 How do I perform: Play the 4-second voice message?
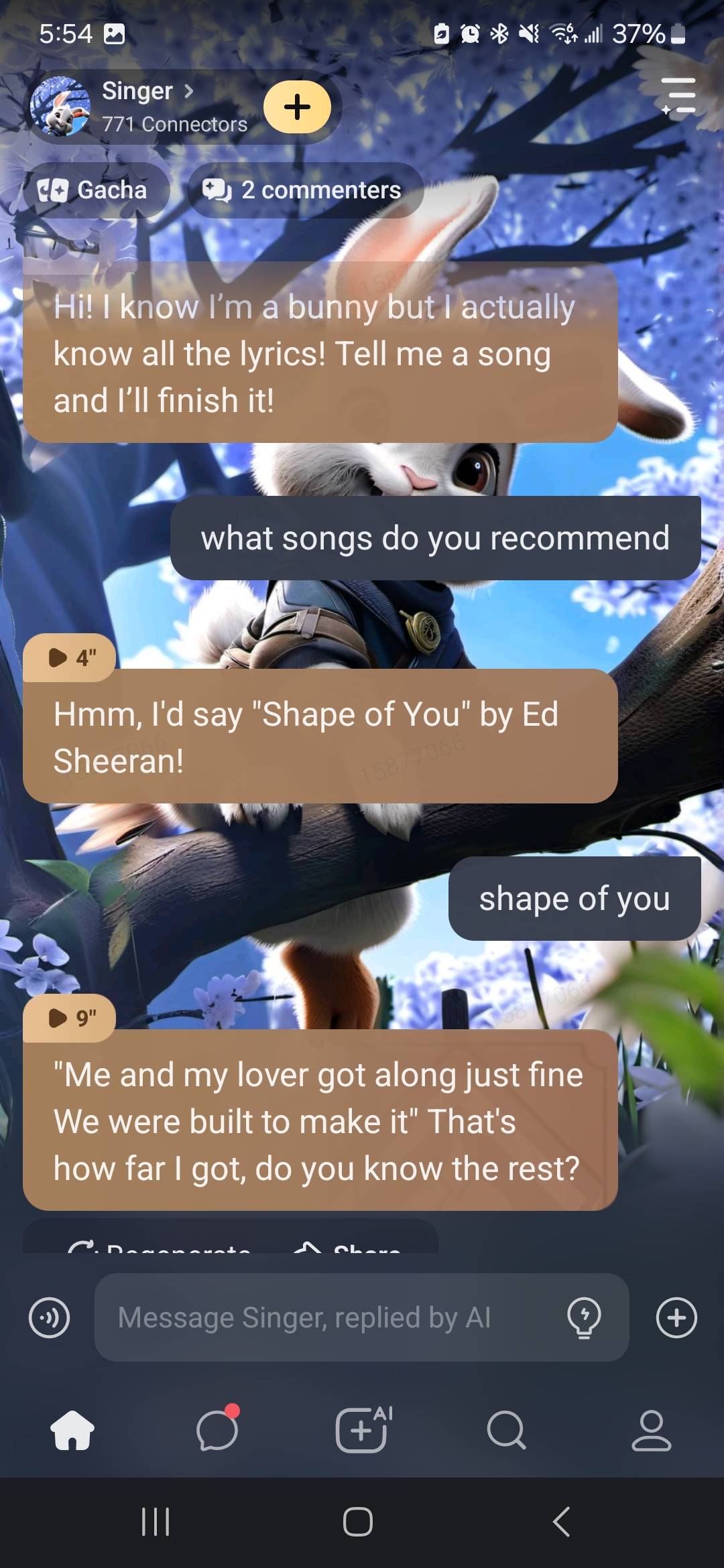(x=70, y=657)
